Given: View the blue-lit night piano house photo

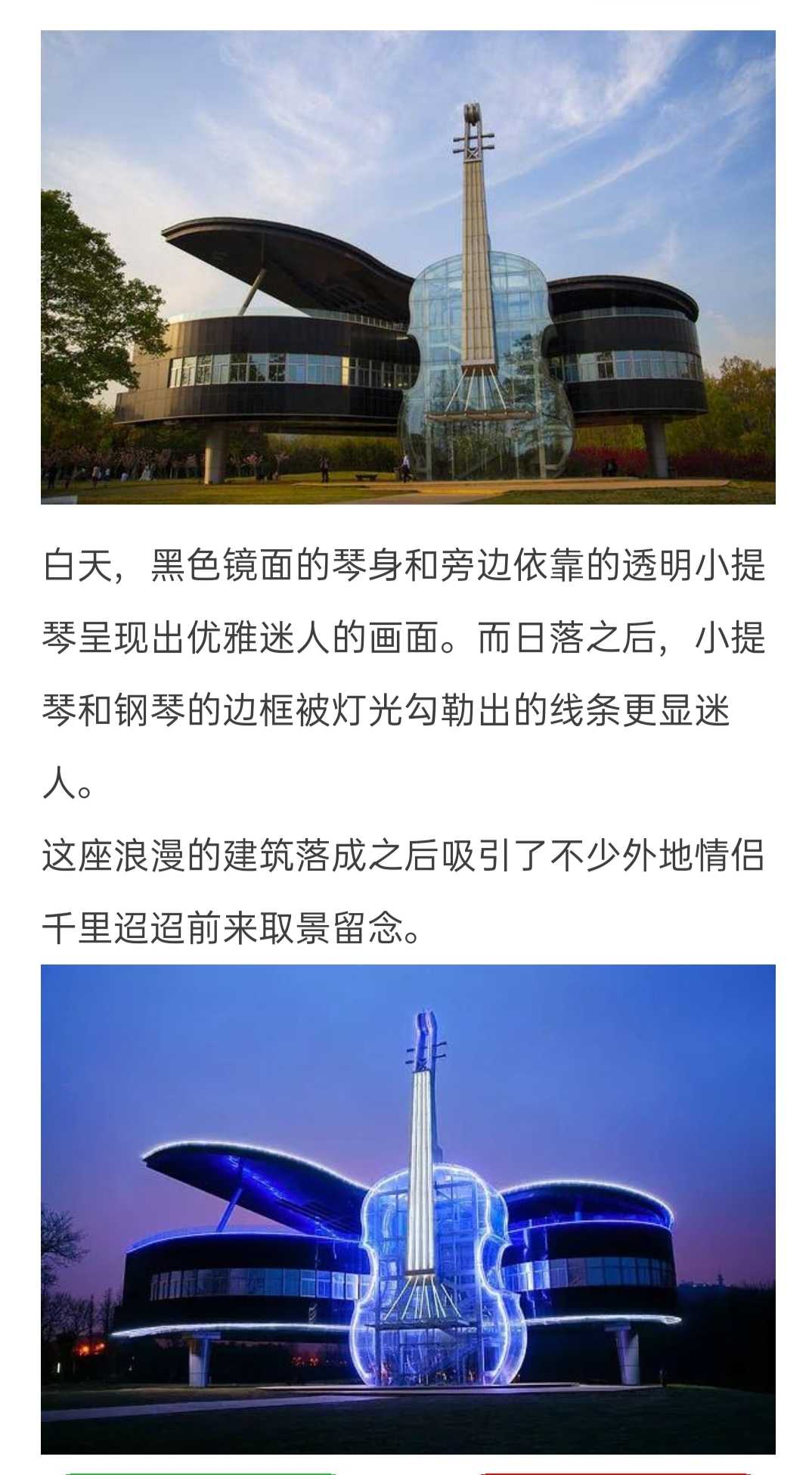Looking at the screenshot, I should (x=408, y=1209).
